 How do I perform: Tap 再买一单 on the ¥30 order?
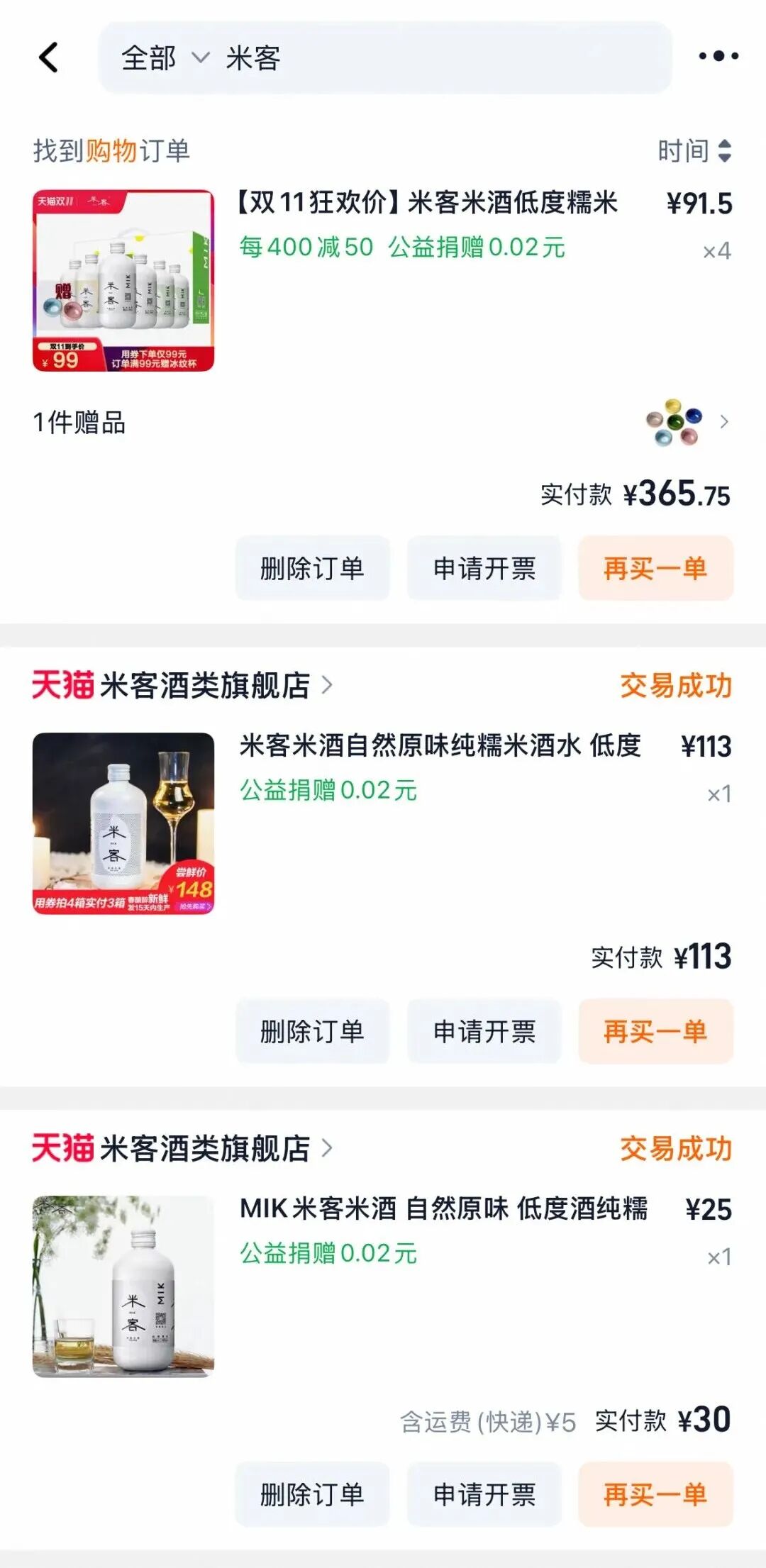(x=655, y=1494)
